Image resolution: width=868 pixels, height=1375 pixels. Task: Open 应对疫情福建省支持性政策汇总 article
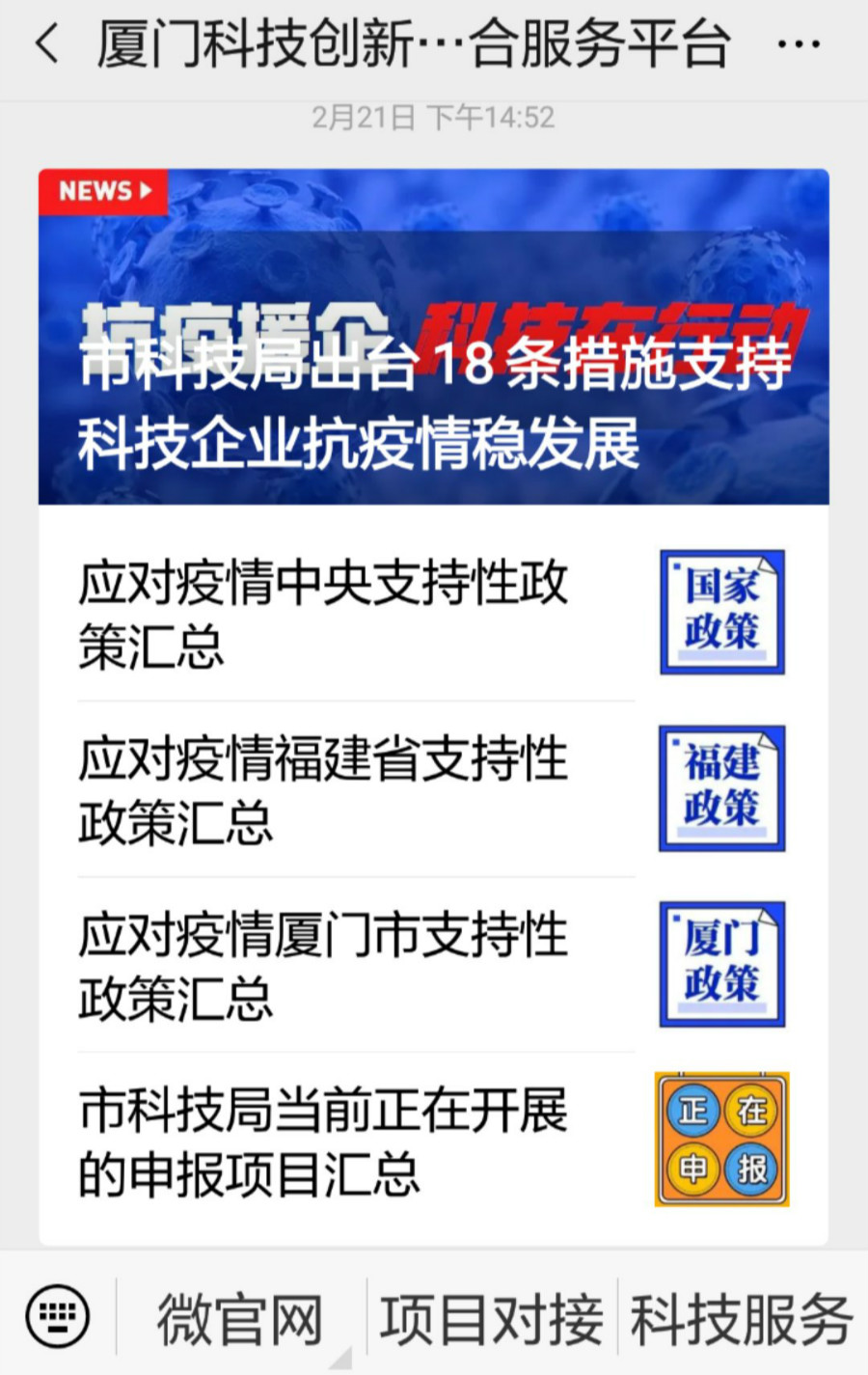click(x=357, y=789)
